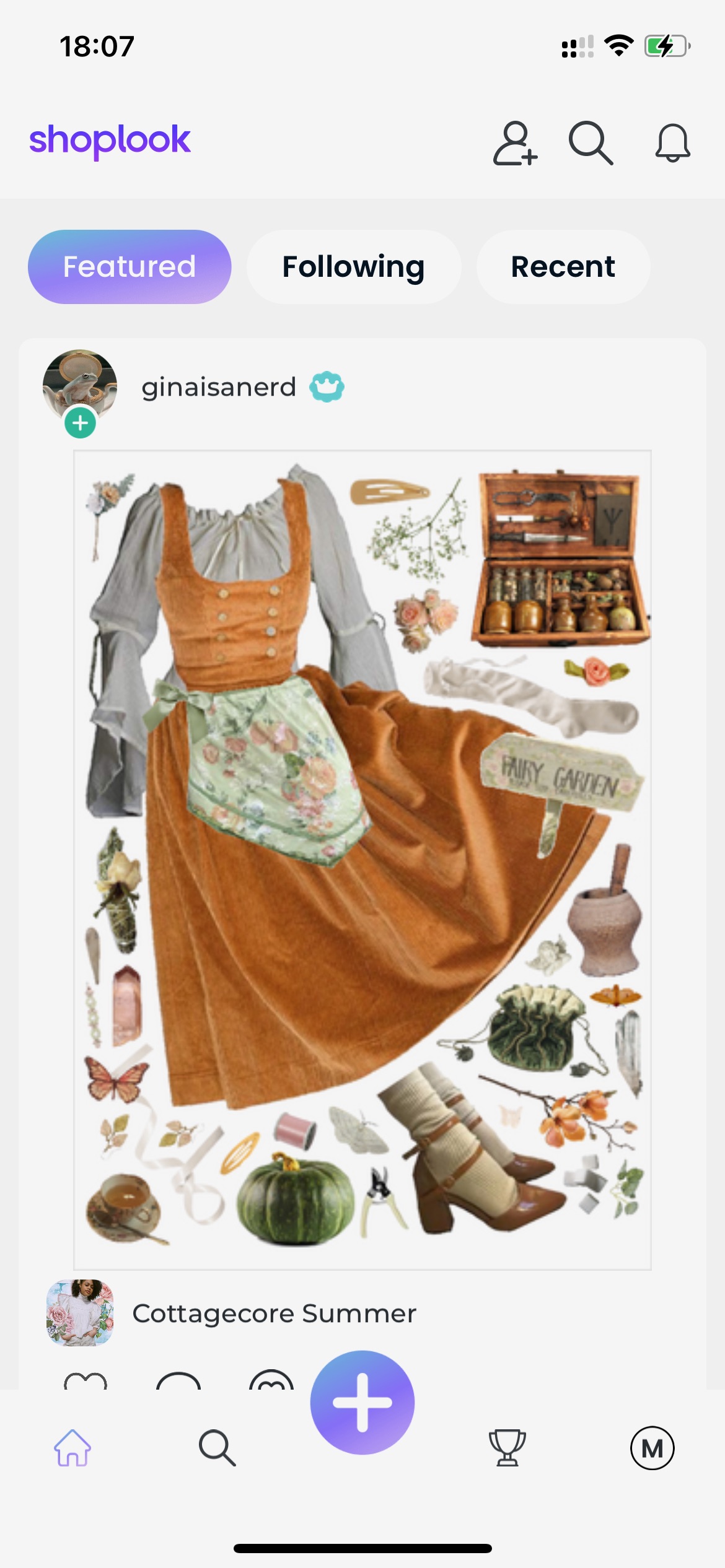Open search from the top bar
Image resolution: width=725 pixels, height=1568 pixels.
591,143
